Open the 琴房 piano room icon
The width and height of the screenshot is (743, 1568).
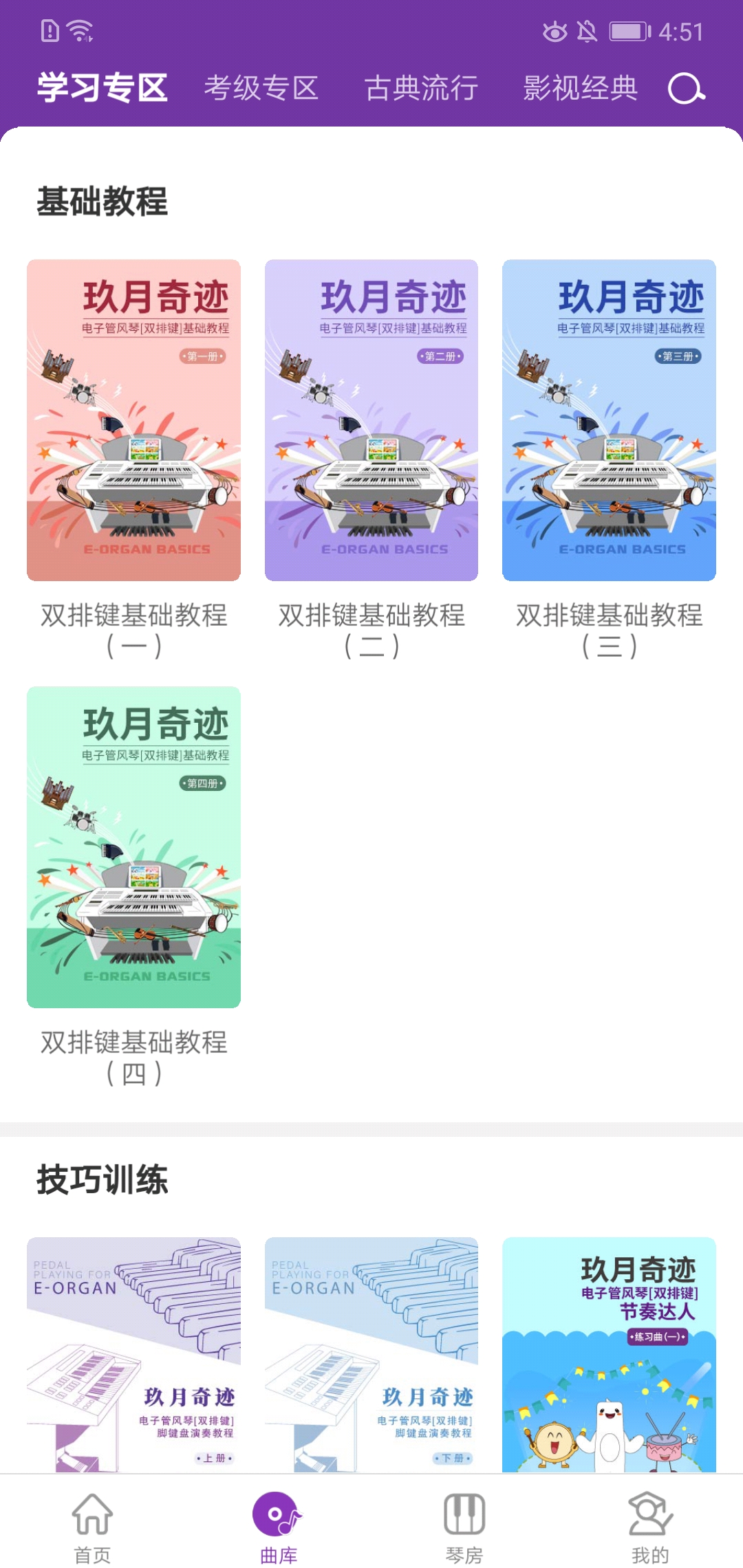pos(464,1513)
